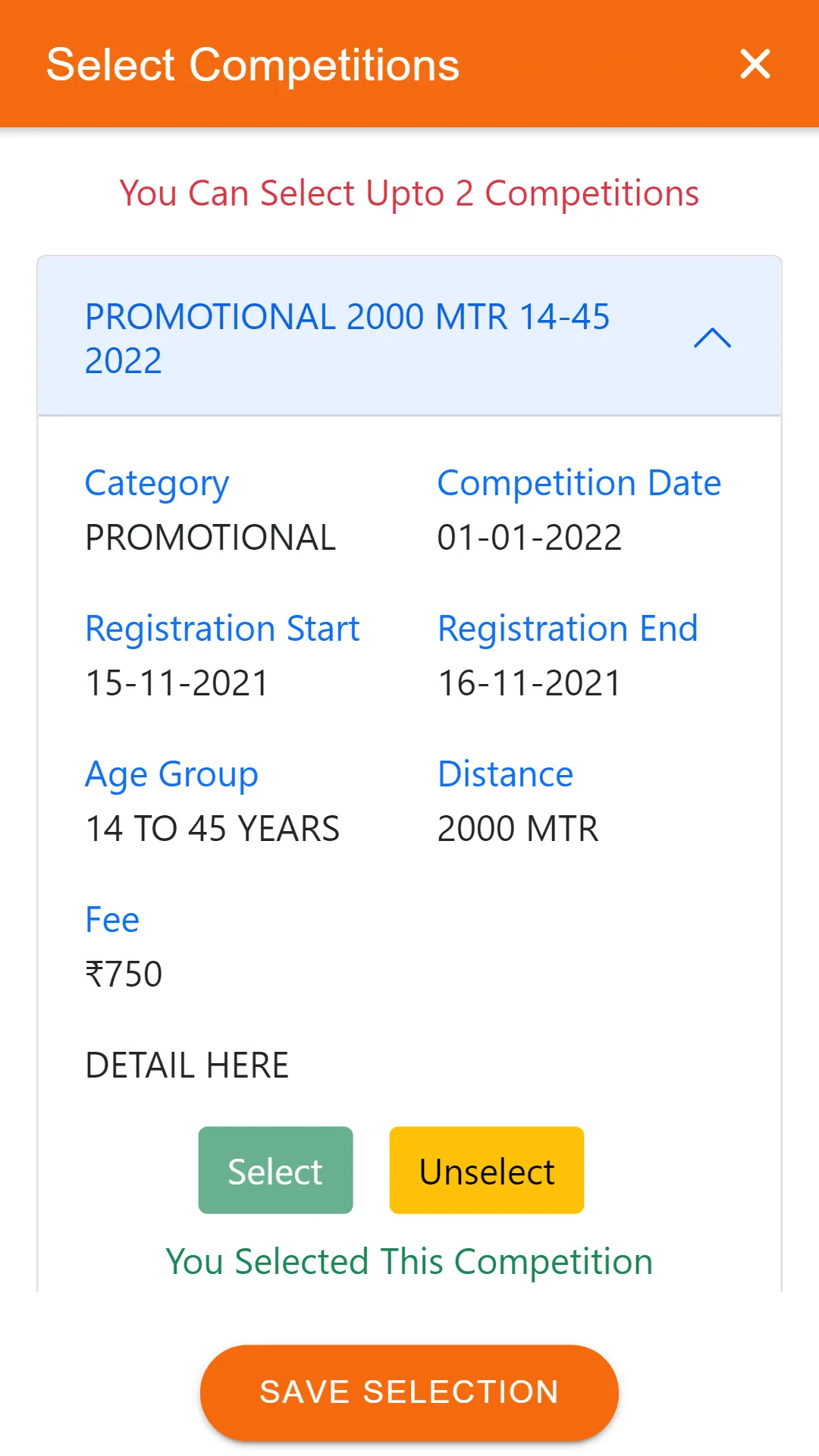The image size is (819, 1456).
Task: Click the Competition Date label
Action: click(x=579, y=483)
